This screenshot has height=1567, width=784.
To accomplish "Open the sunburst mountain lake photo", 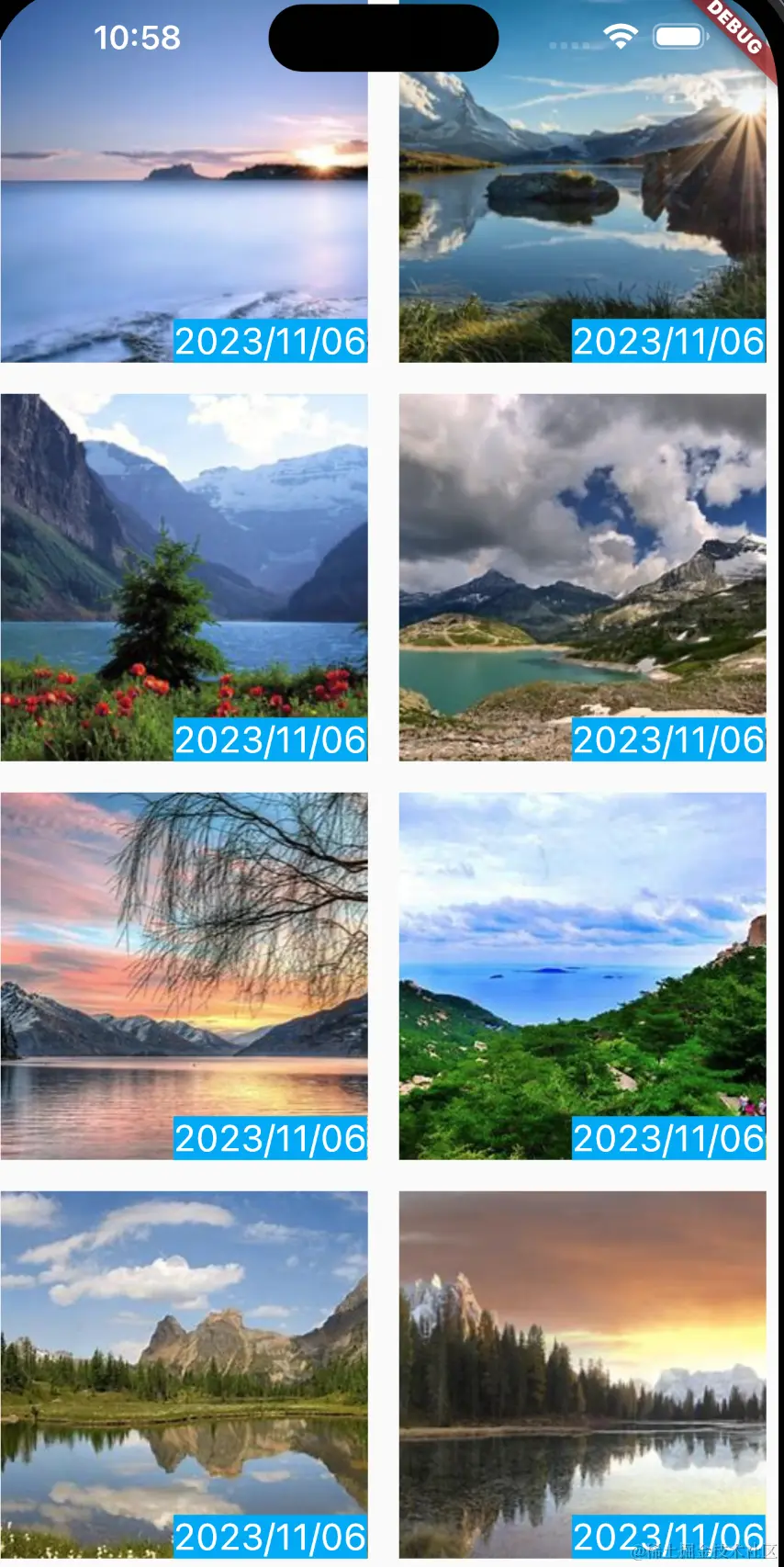I will coord(582,211).
